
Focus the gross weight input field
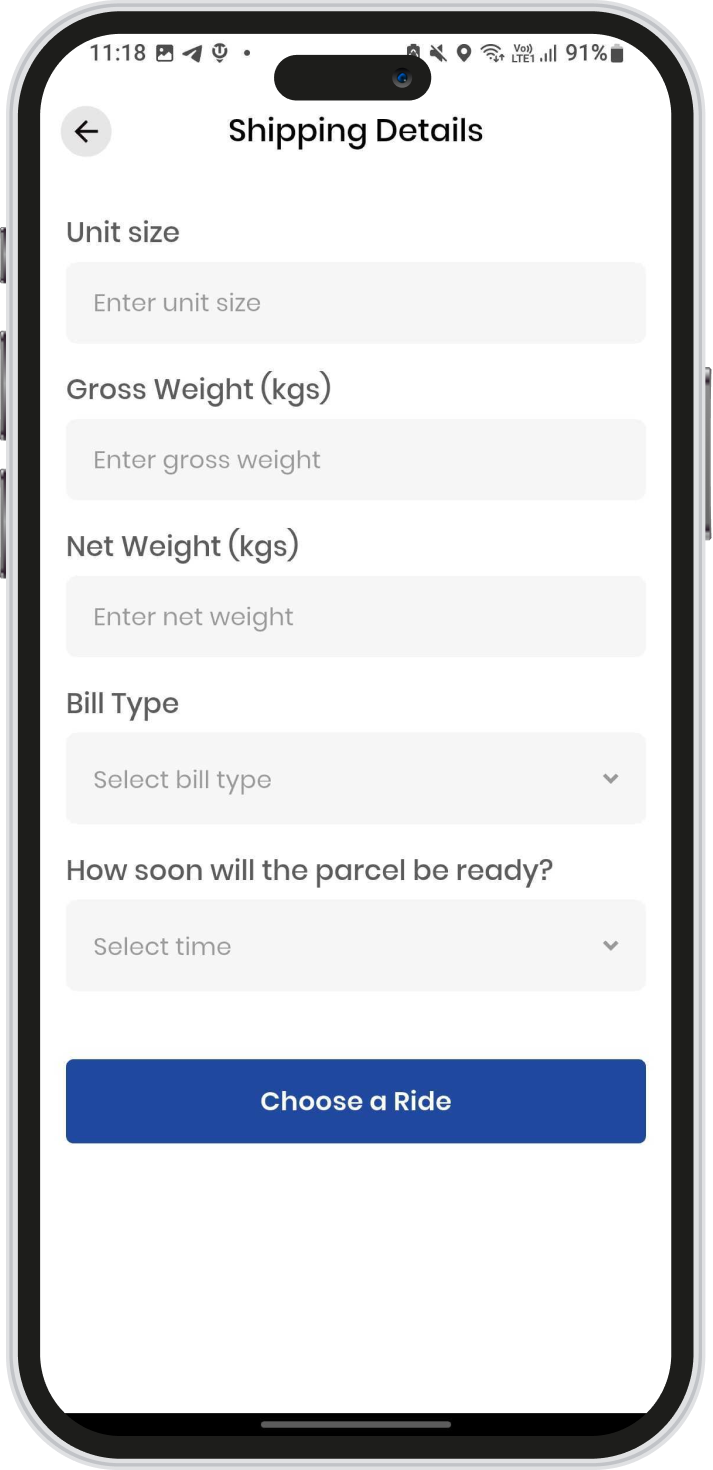click(x=355, y=460)
